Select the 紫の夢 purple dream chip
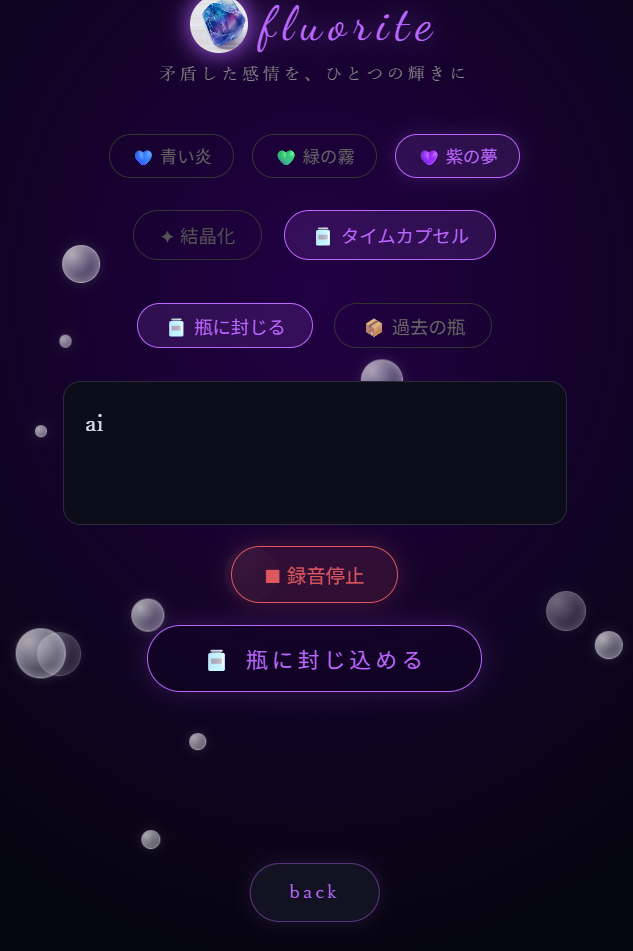 pos(457,156)
